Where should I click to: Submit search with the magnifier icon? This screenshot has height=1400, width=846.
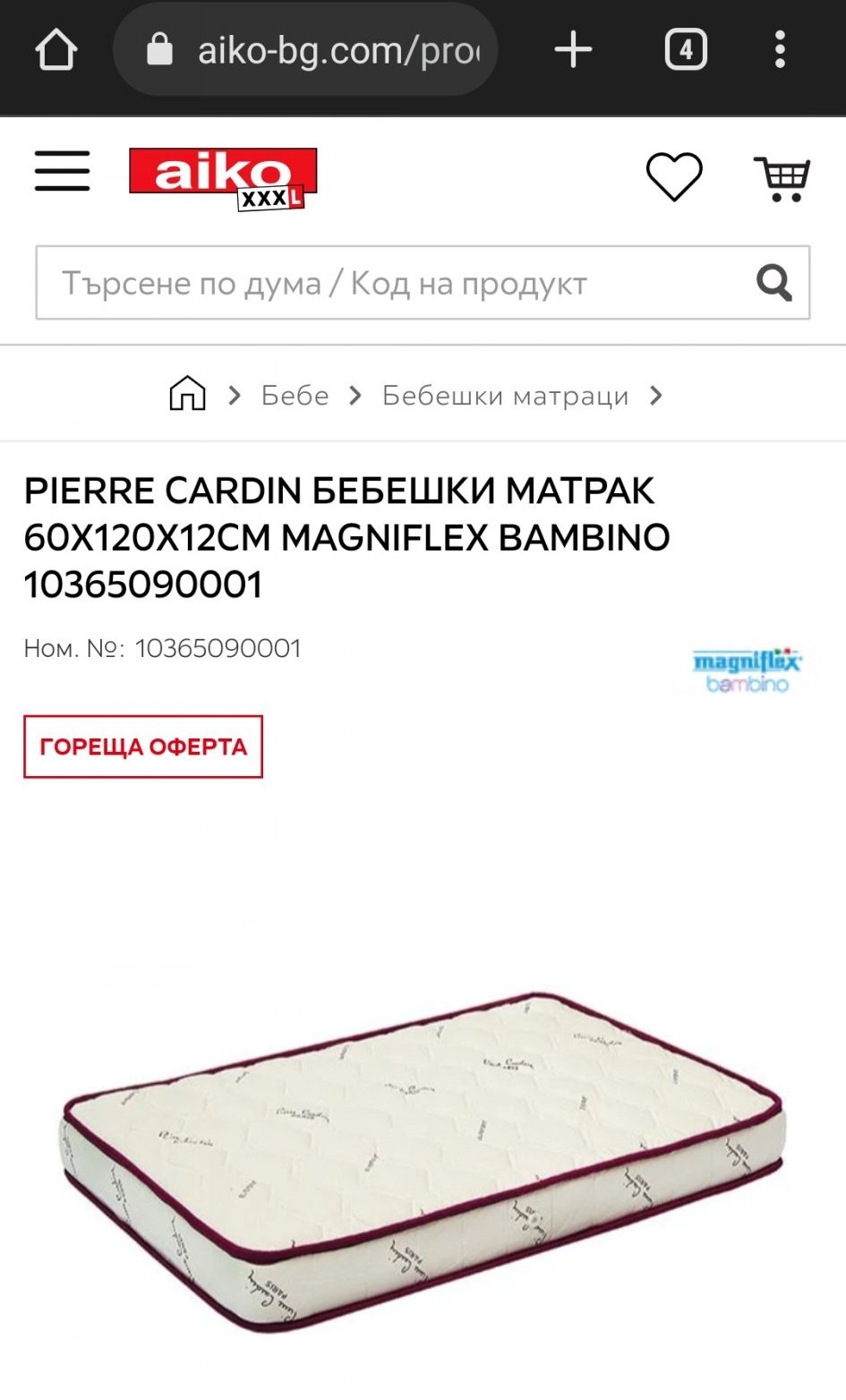(773, 284)
